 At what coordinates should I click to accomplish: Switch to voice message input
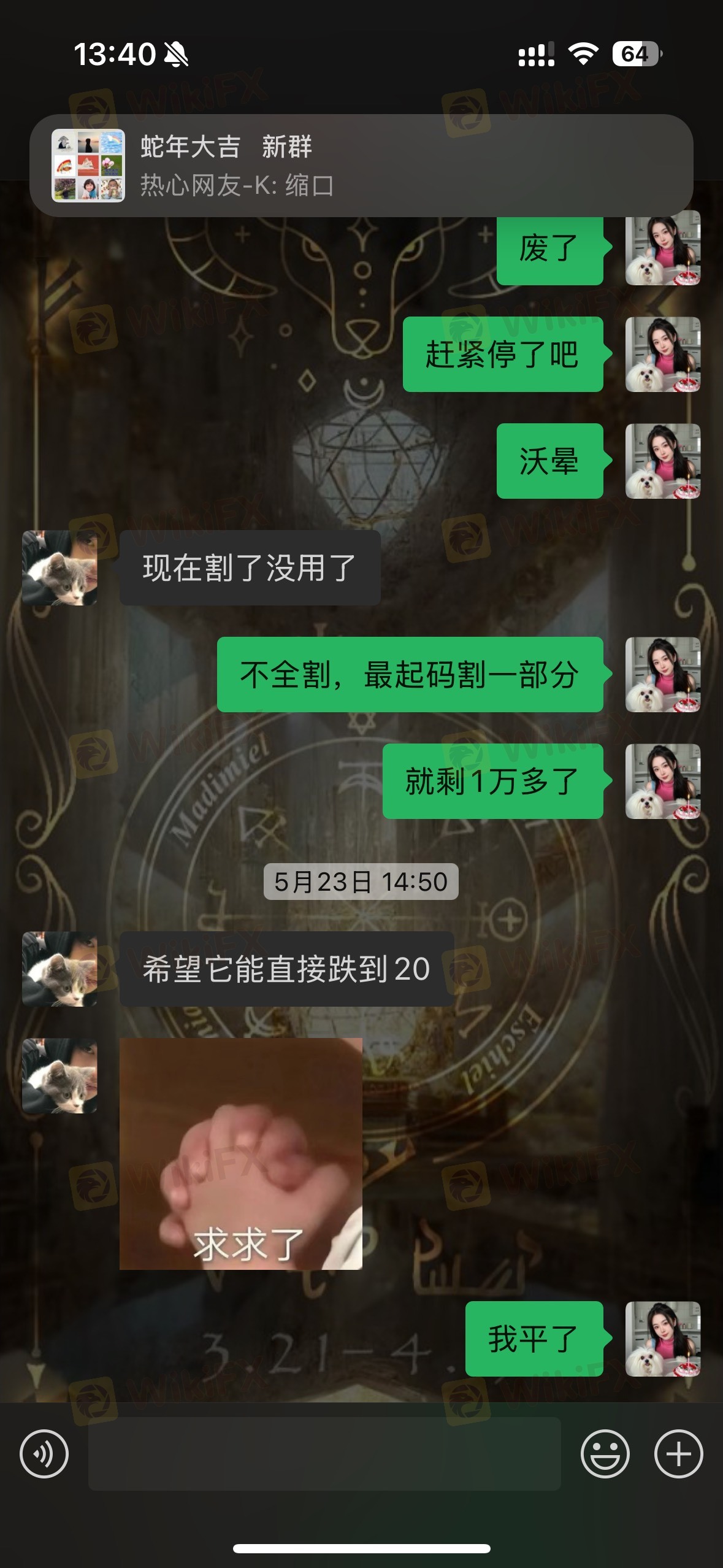point(44,1454)
